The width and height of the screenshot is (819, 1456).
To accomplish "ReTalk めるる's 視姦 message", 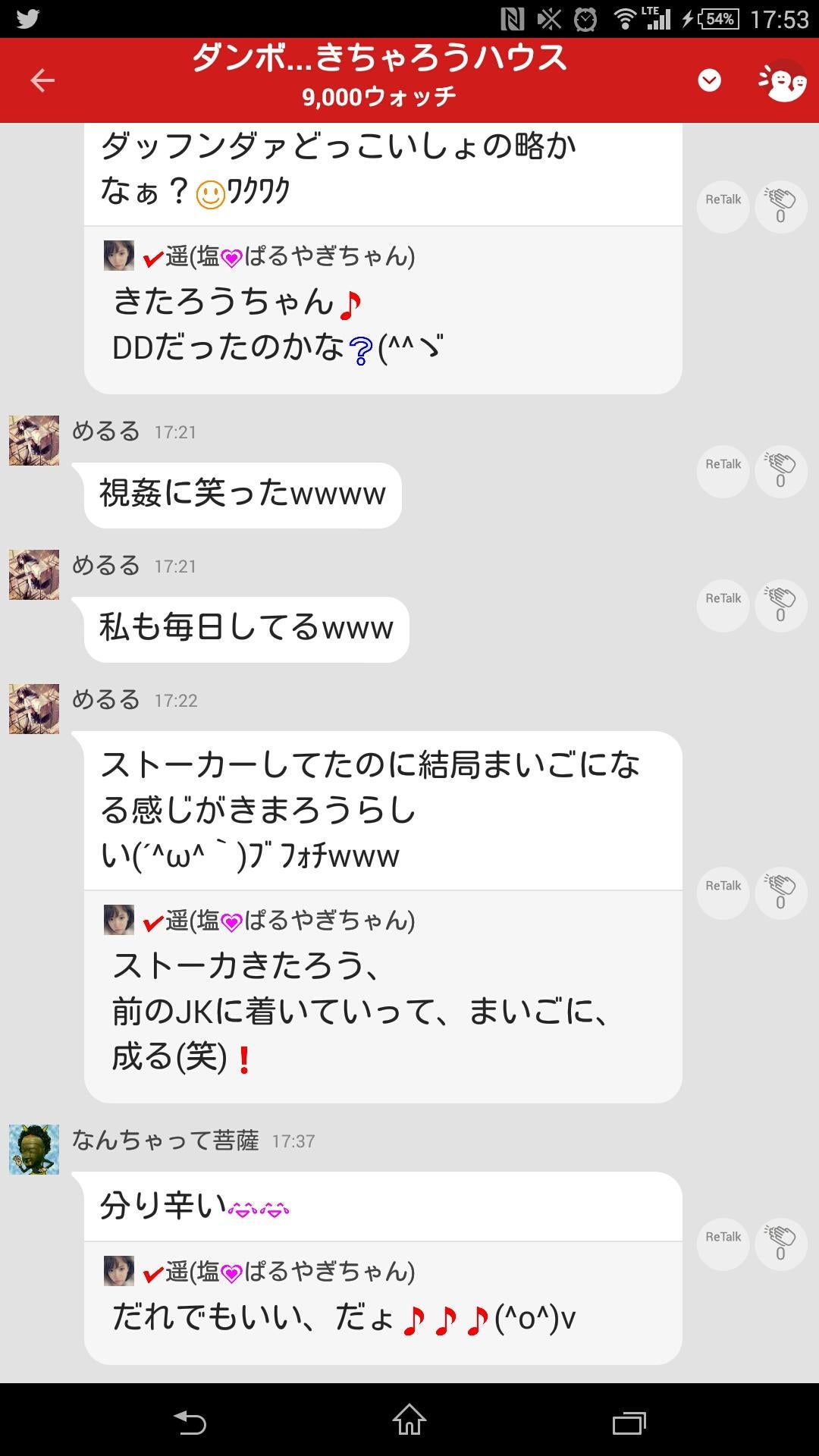I will [x=722, y=471].
